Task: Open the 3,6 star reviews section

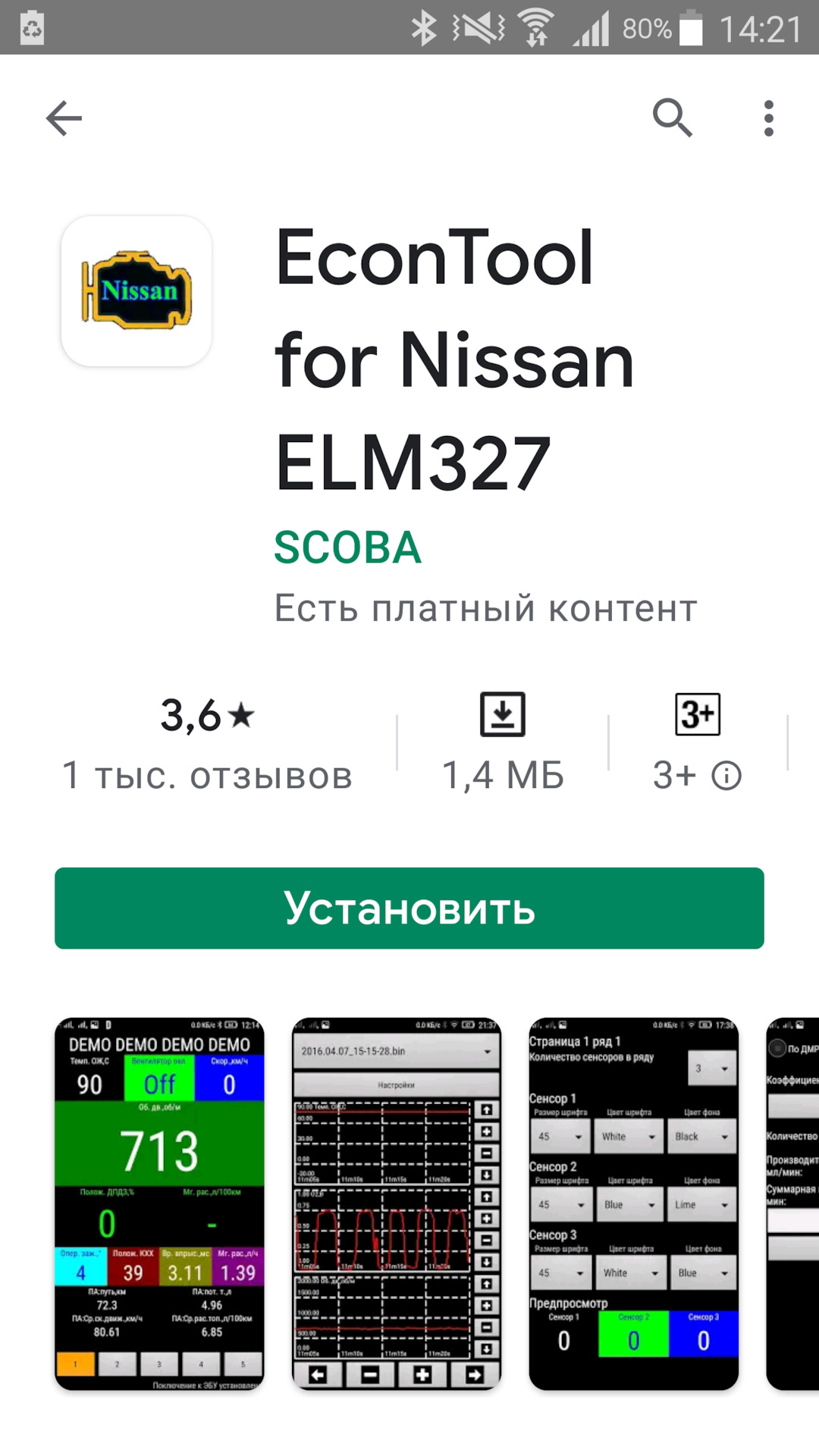Action: 208,743
